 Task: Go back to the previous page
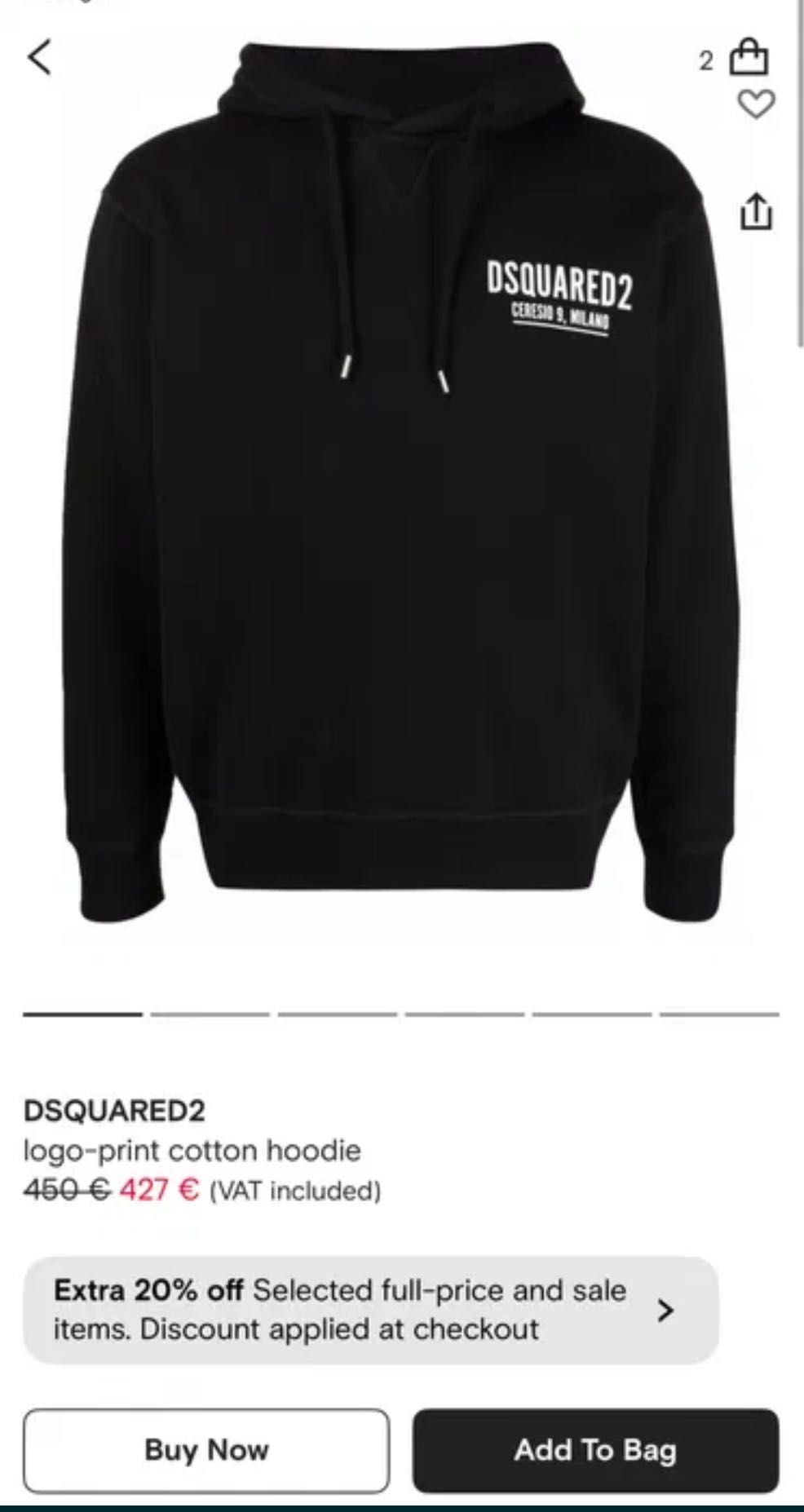pos(39,57)
